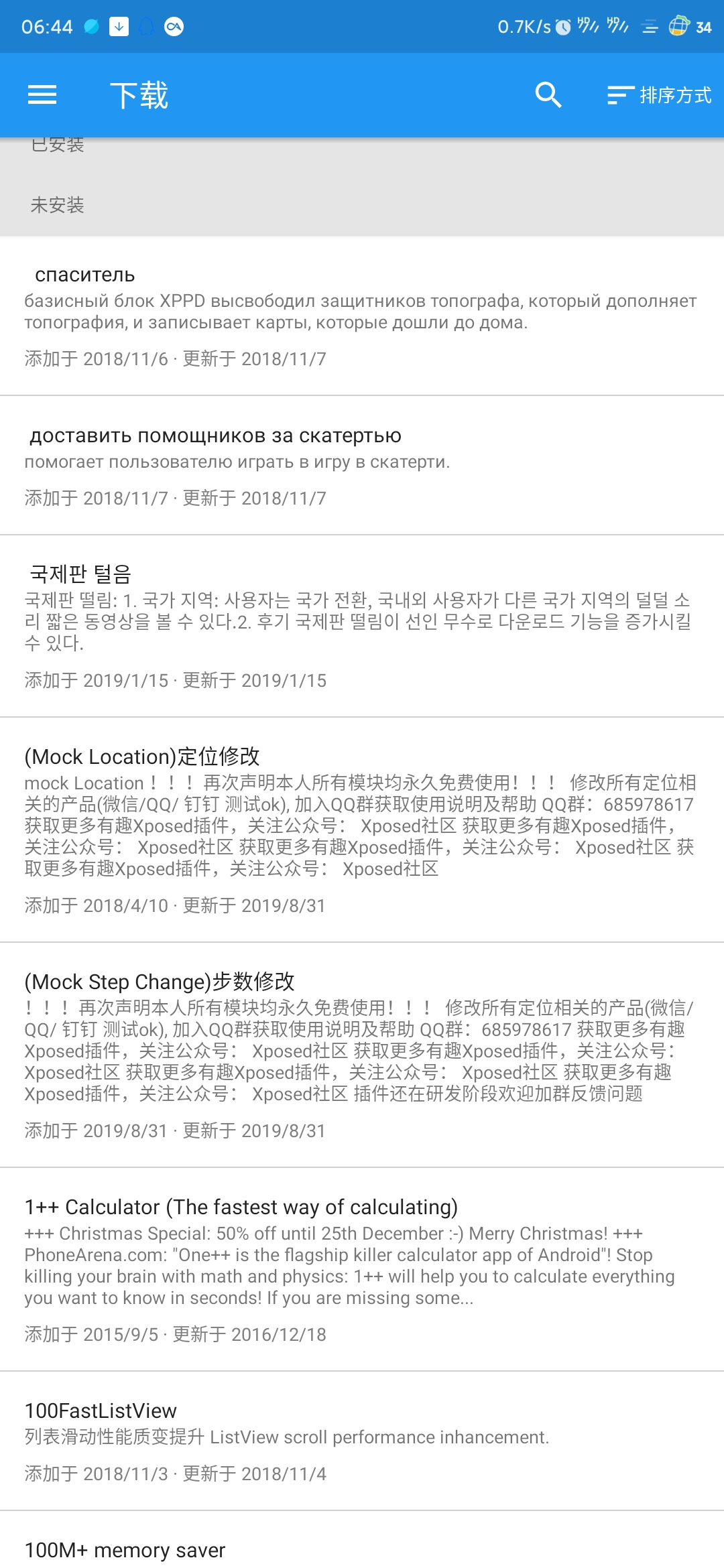Open the 1++ Calculator module entry
The height and width of the screenshot is (1568, 724).
coord(362,1270)
